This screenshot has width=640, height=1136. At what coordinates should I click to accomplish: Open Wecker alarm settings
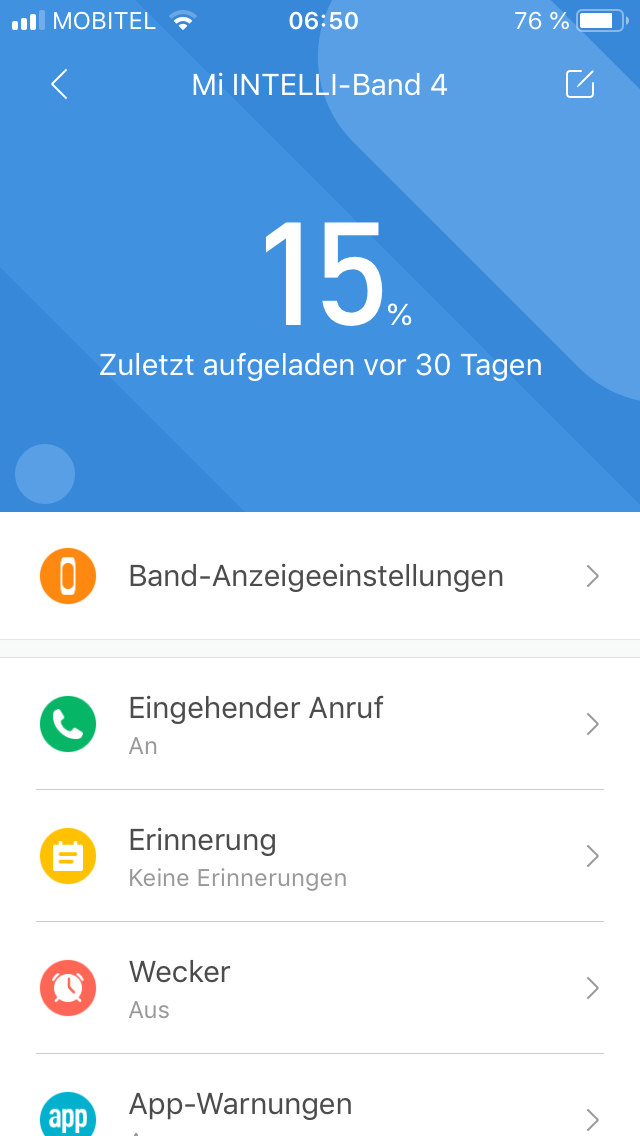click(x=320, y=988)
